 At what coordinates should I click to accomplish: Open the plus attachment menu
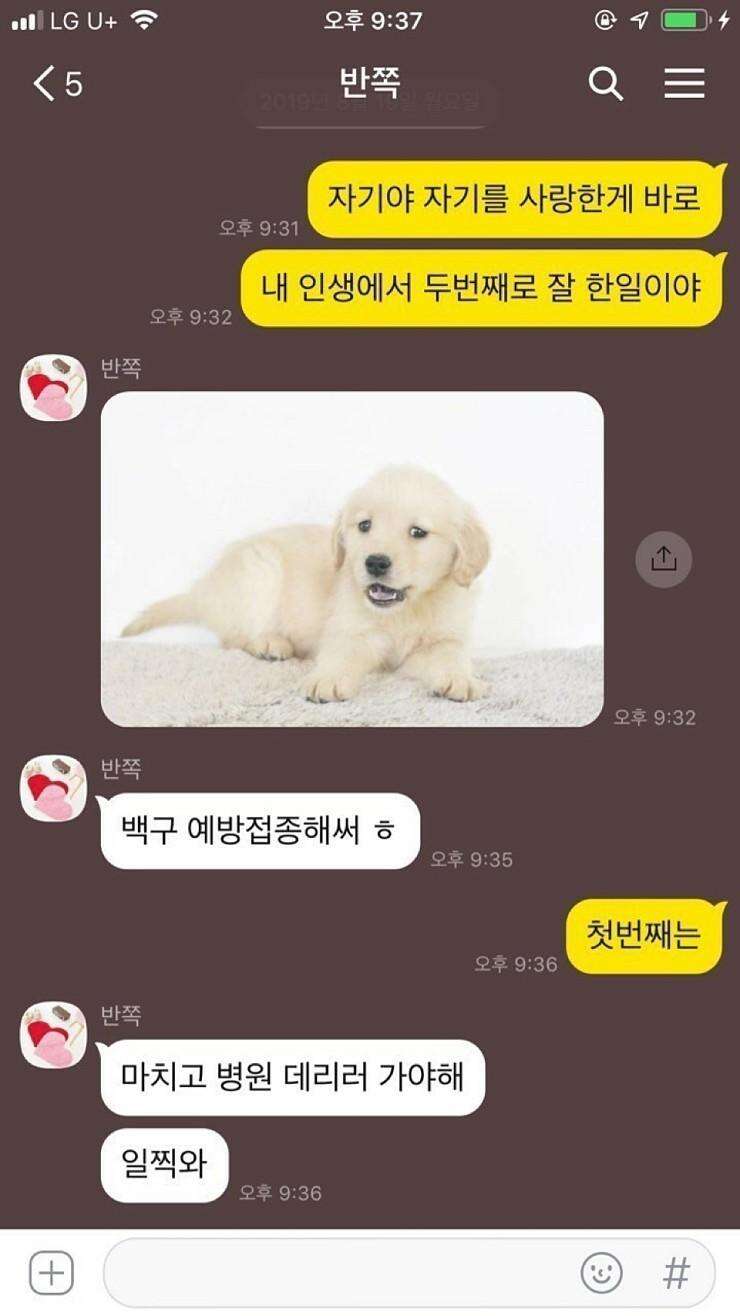(x=51, y=1273)
